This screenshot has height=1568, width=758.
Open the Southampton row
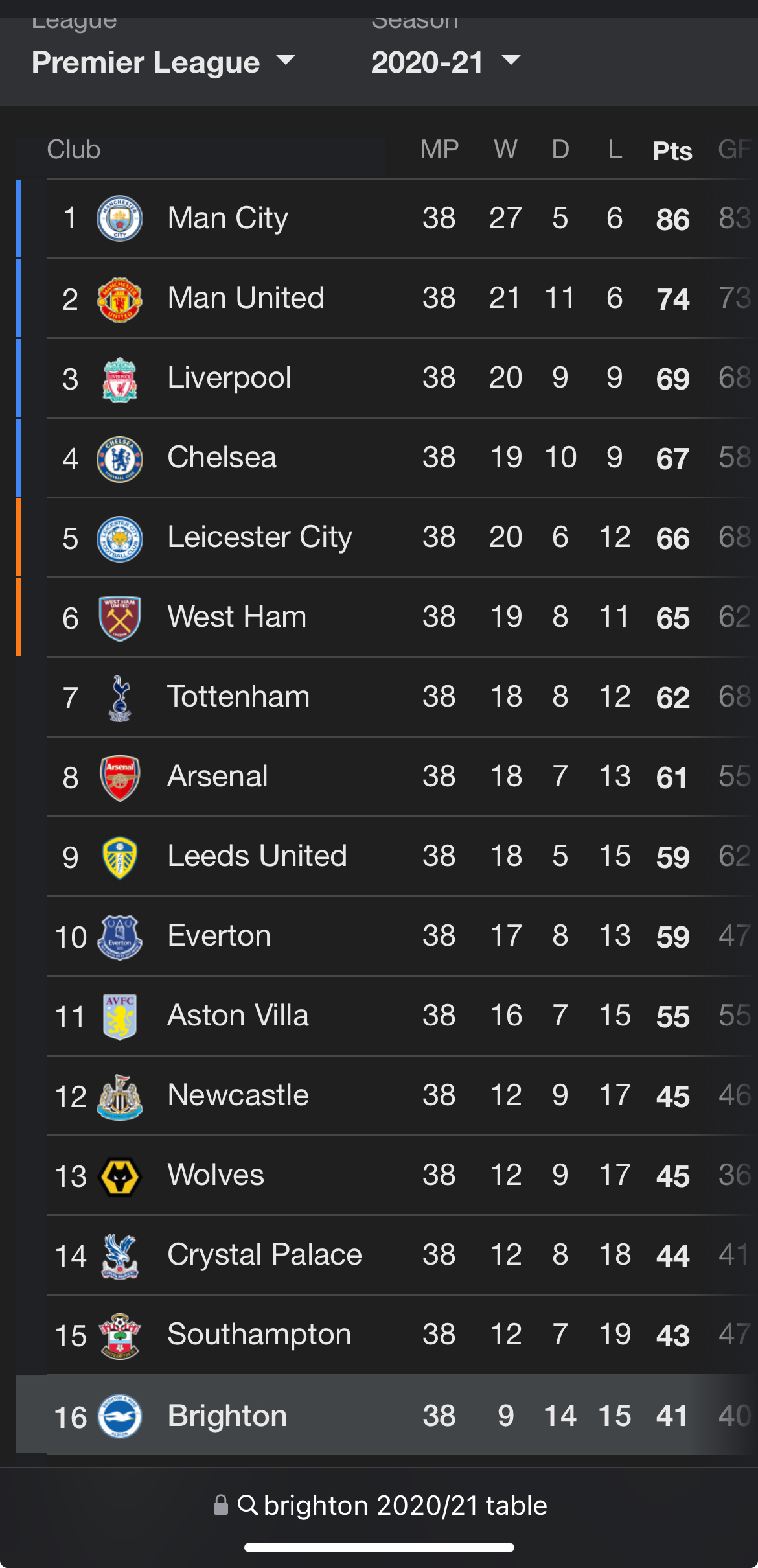click(x=387, y=1335)
